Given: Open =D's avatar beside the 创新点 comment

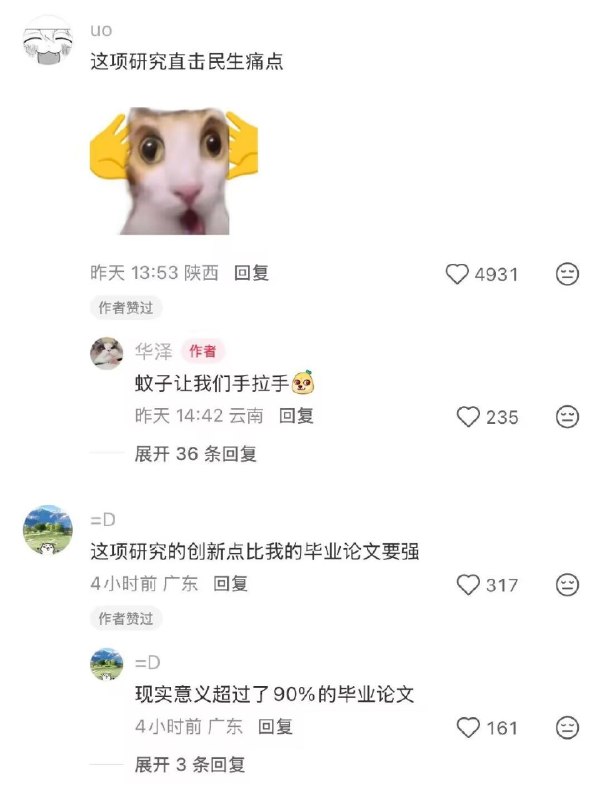Looking at the screenshot, I should tap(48, 530).
